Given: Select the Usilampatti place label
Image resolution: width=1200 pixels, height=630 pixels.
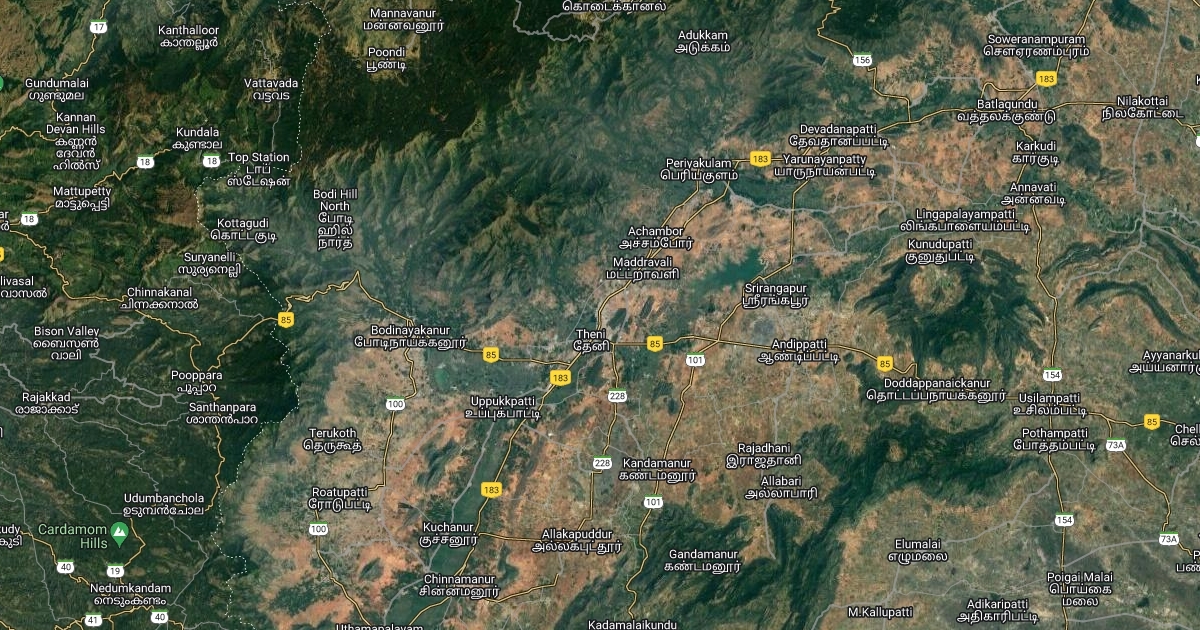Looking at the screenshot, I should [1048, 404].
